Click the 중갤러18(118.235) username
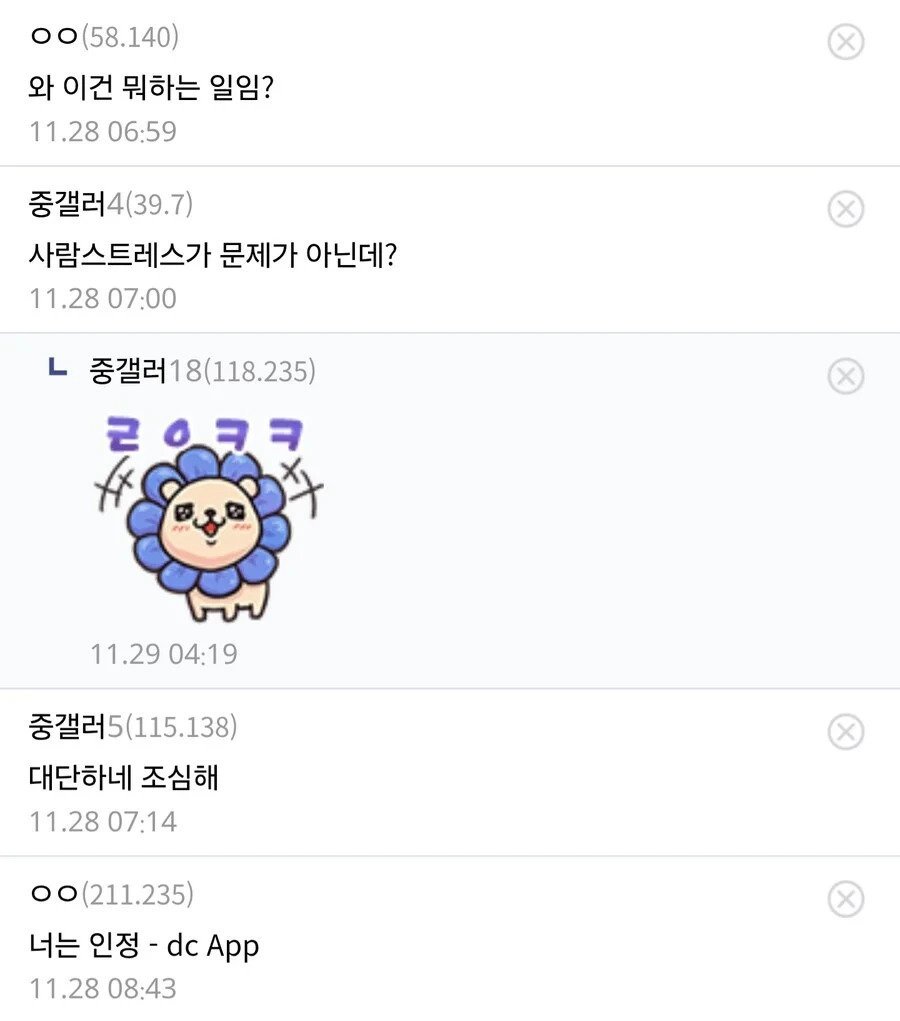This screenshot has height=1021, width=900. pyautogui.click(x=200, y=371)
